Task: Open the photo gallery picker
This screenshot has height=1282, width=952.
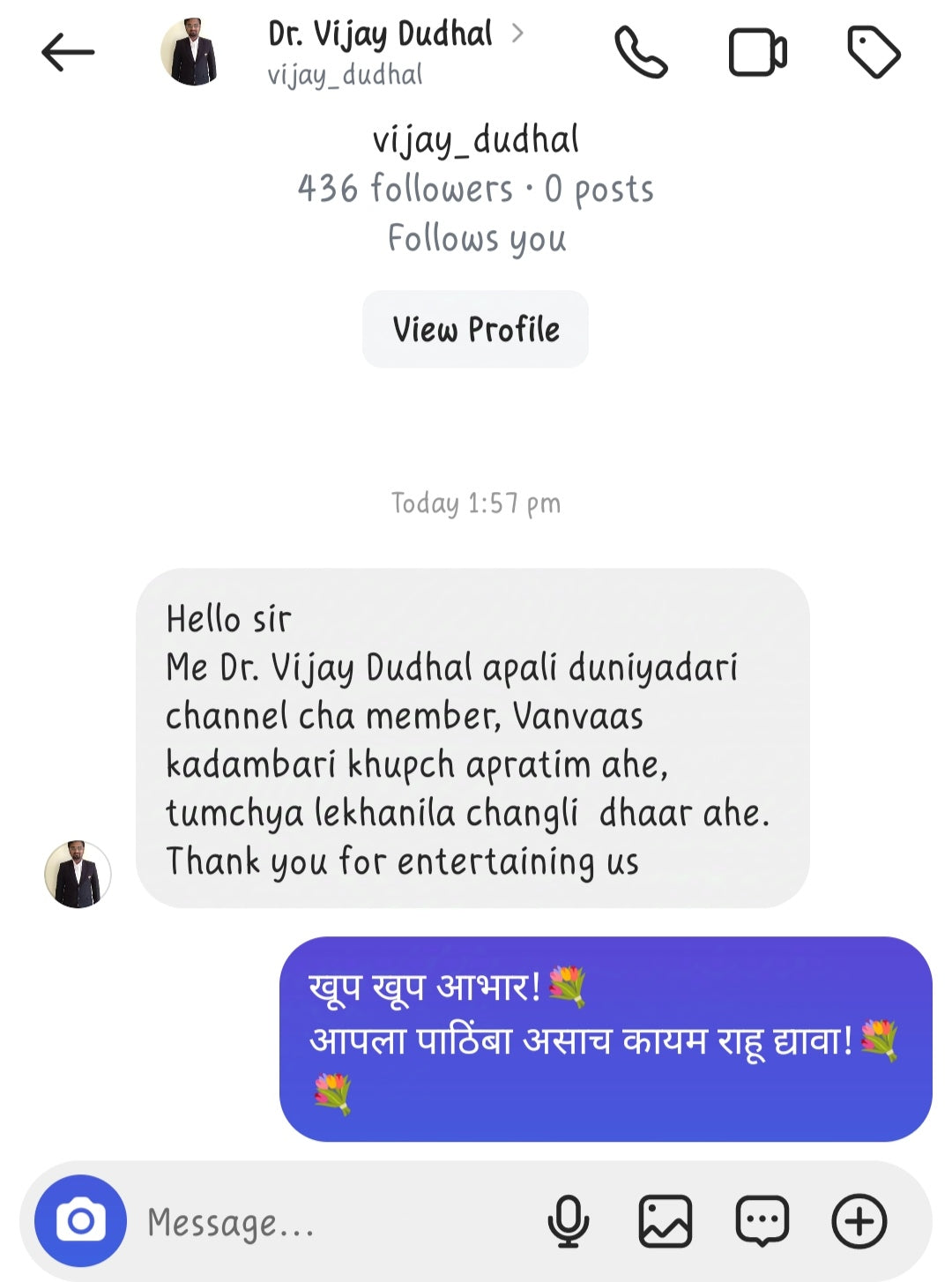Action: [665, 1222]
